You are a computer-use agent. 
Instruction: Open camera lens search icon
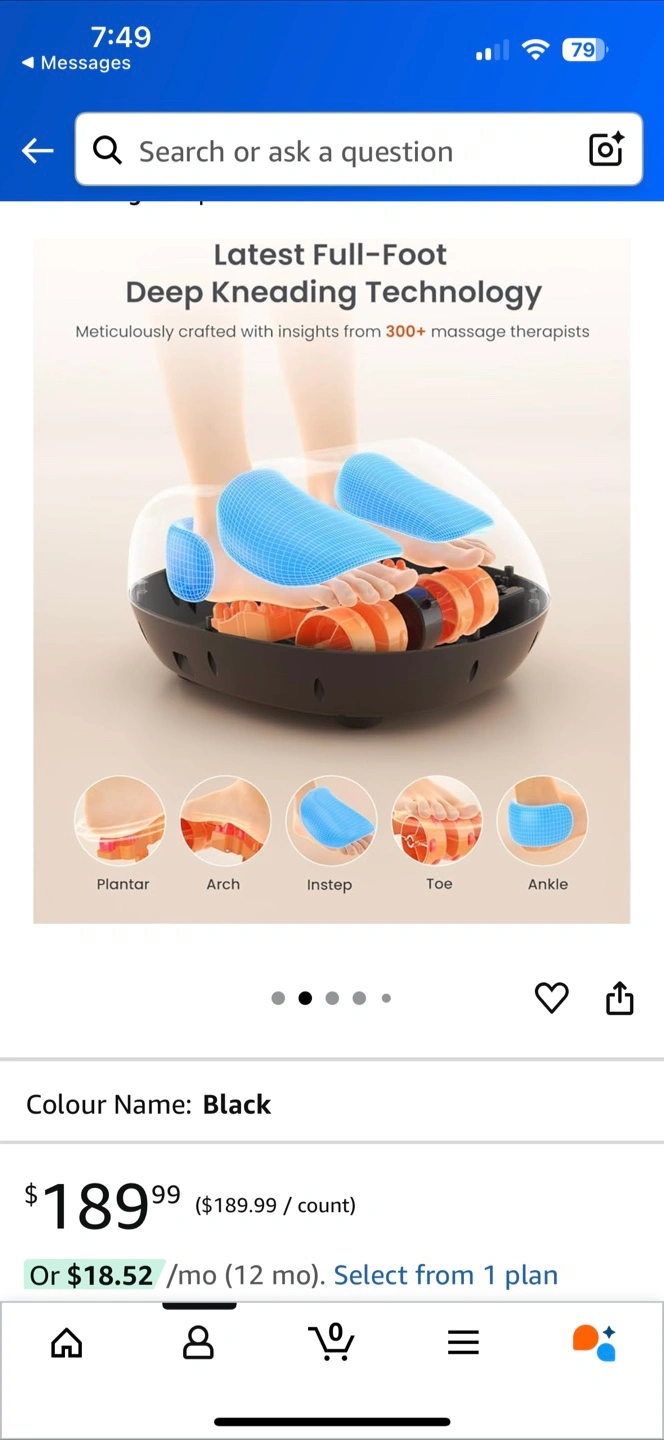click(x=606, y=150)
